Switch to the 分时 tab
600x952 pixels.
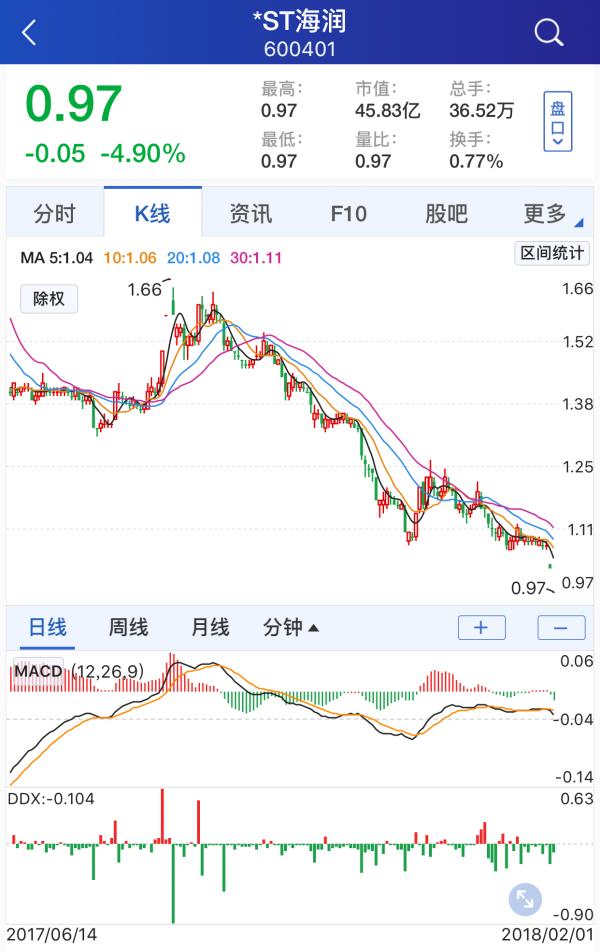click(x=54, y=213)
